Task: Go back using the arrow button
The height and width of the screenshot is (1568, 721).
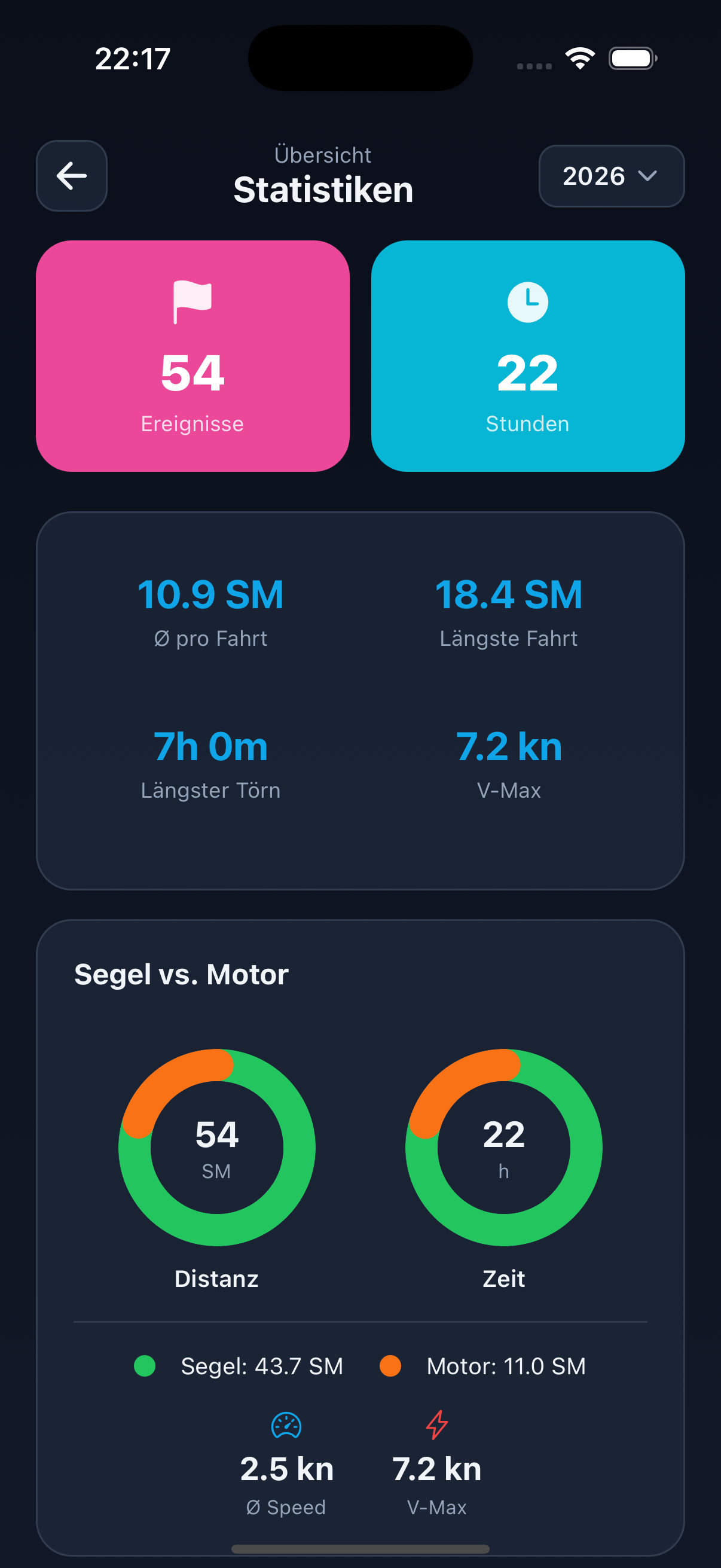Action: pos(71,176)
